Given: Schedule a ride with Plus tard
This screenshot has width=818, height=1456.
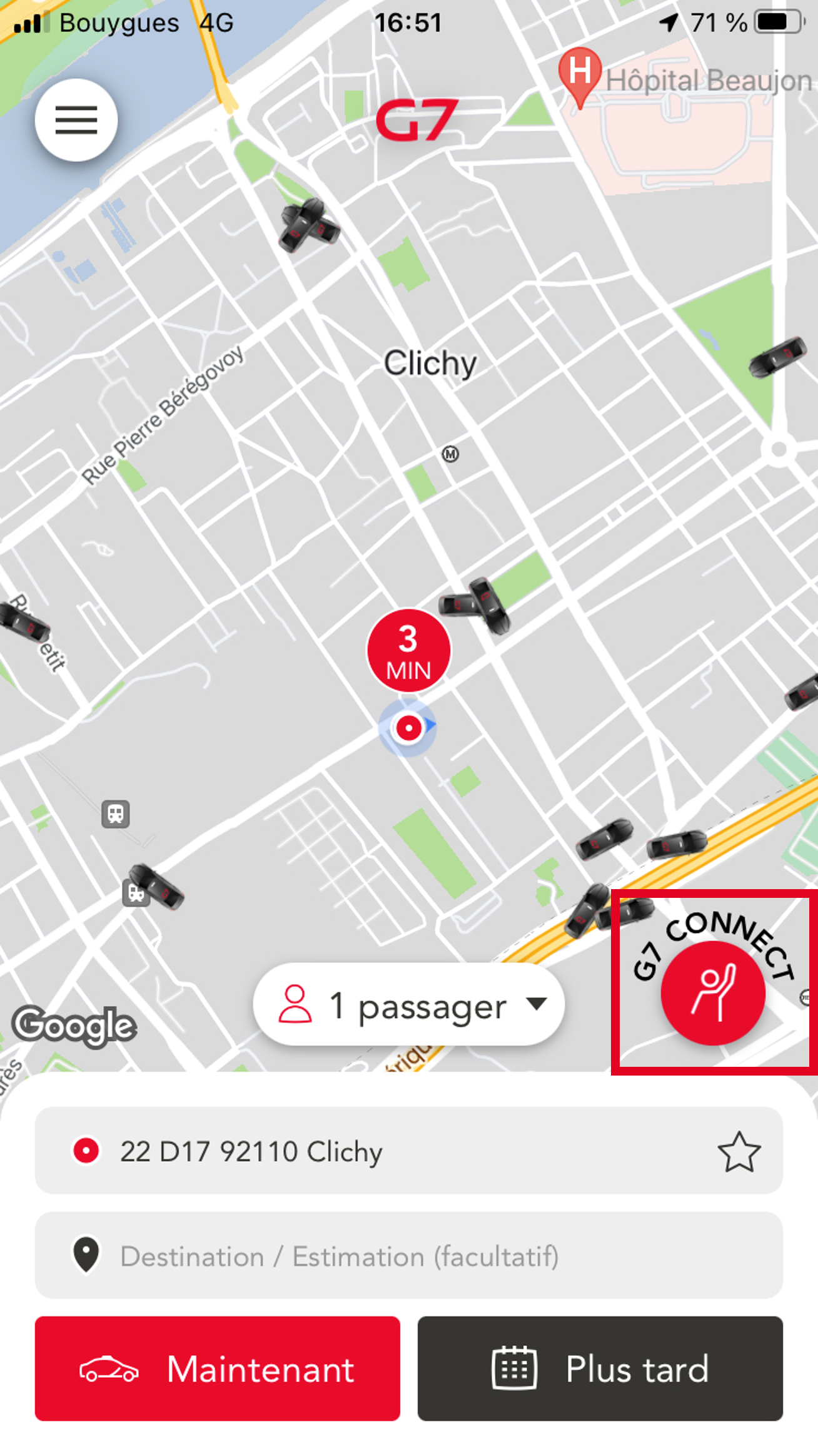Looking at the screenshot, I should [x=600, y=1369].
